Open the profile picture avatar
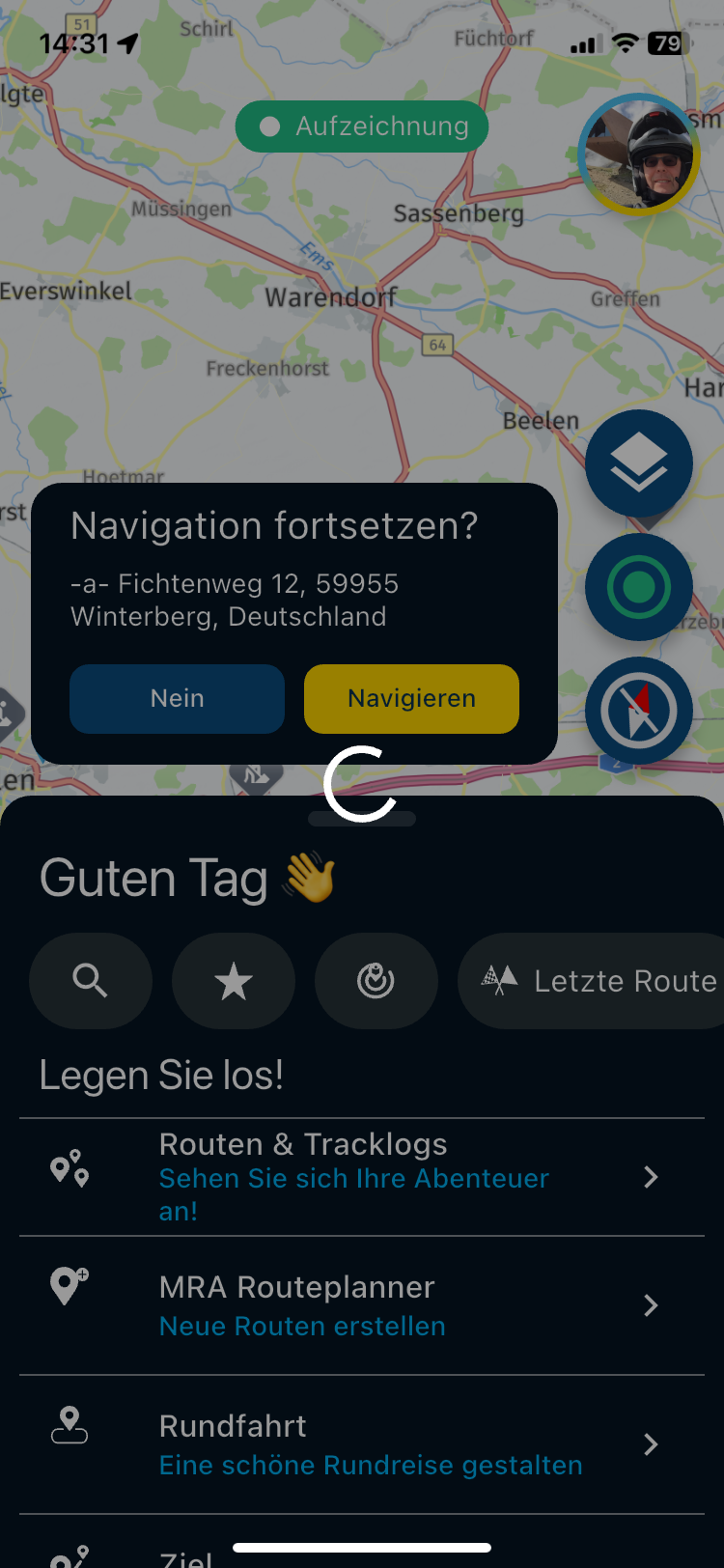 639,153
